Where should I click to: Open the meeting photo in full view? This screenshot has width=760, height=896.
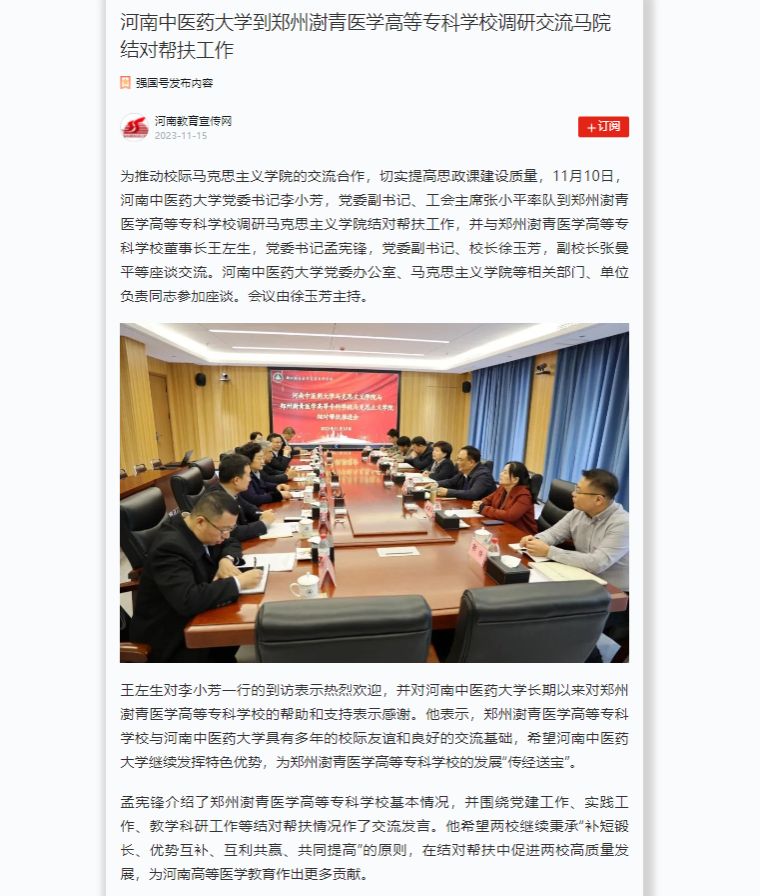pyautogui.click(x=374, y=492)
